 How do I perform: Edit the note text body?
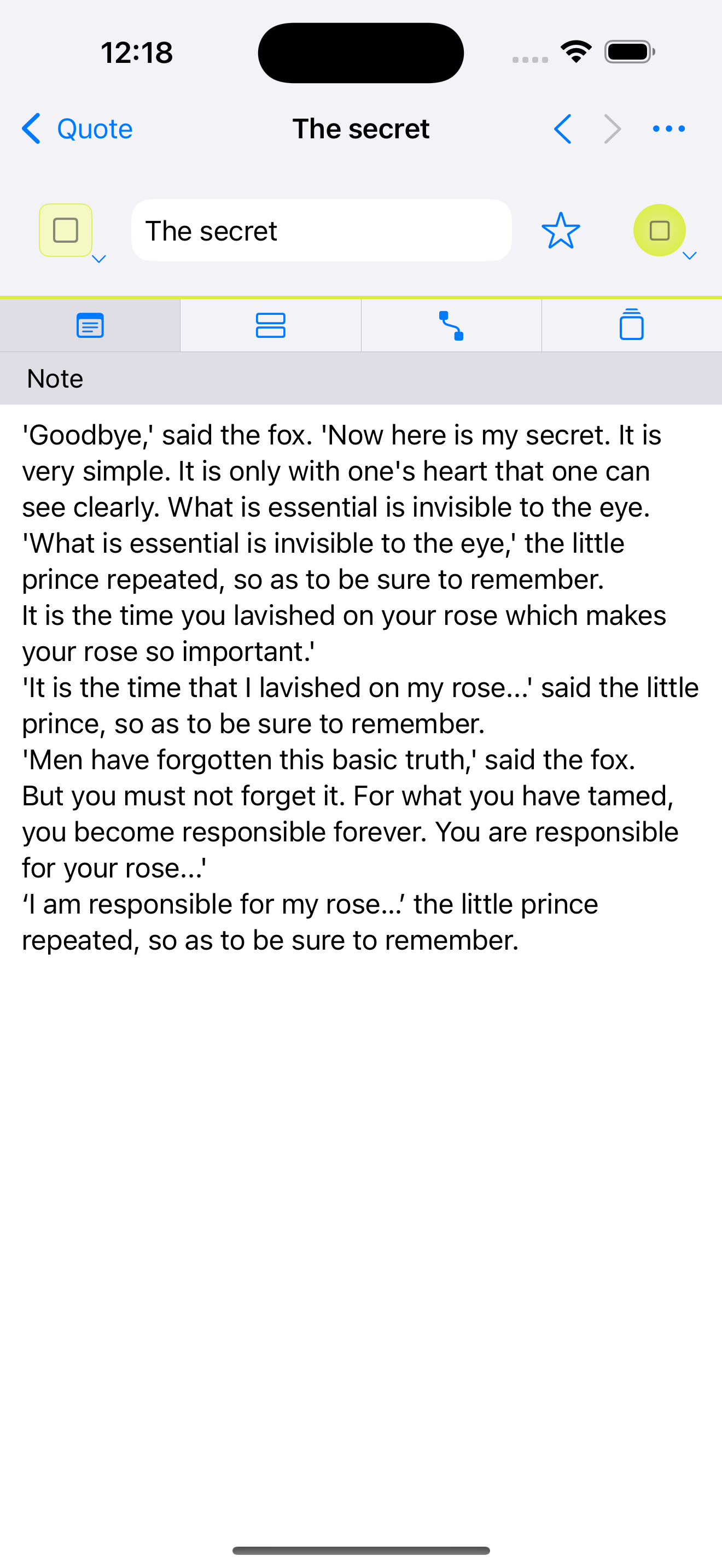(x=360, y=687)
